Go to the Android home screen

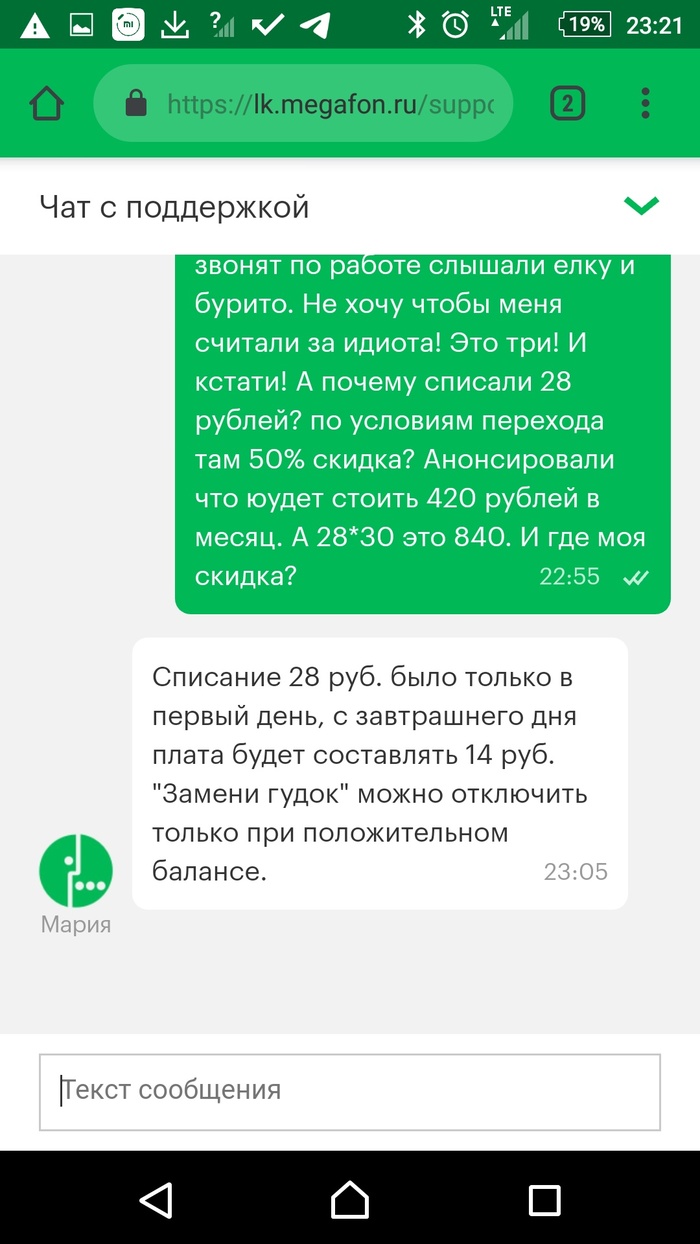coord(350,1198)
